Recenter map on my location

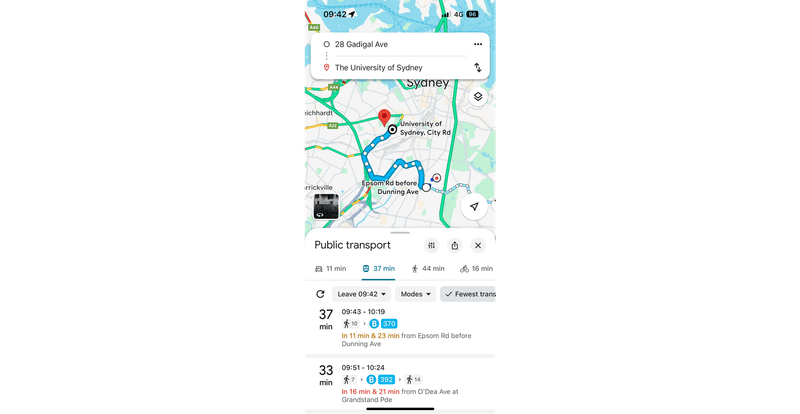(474, 207)
